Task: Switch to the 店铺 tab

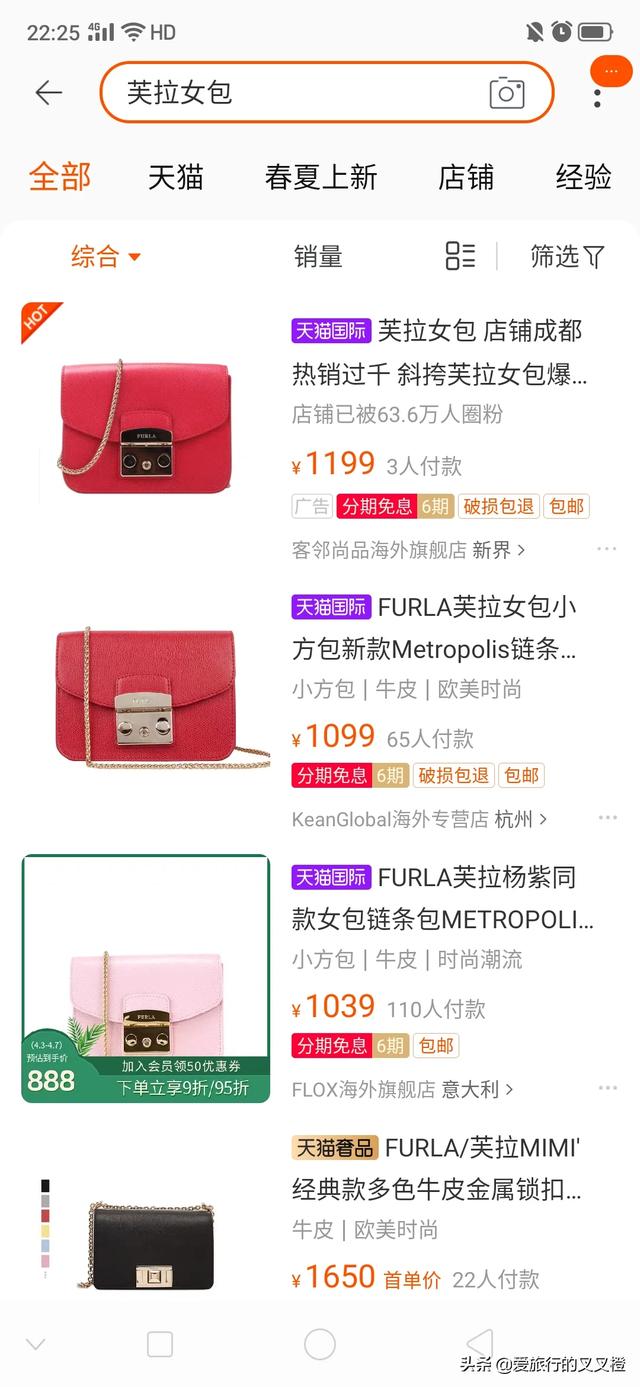Action: (x=466, y=177)
